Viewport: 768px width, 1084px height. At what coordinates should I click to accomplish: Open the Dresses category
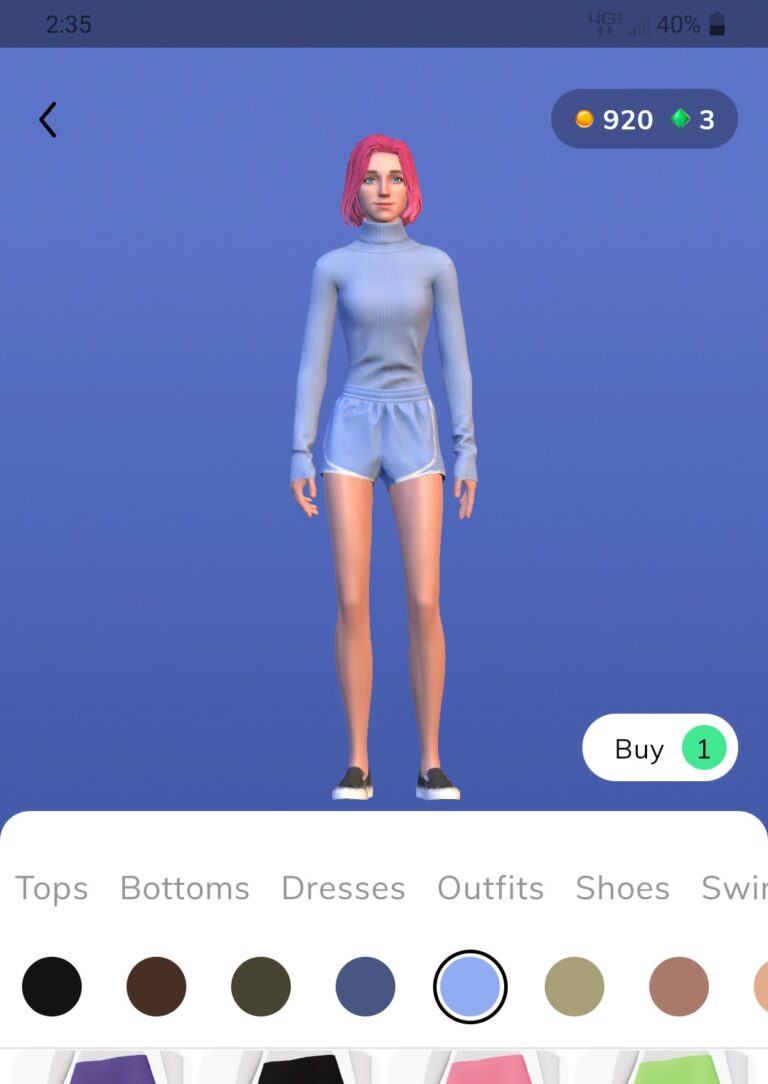pos(343,888)
